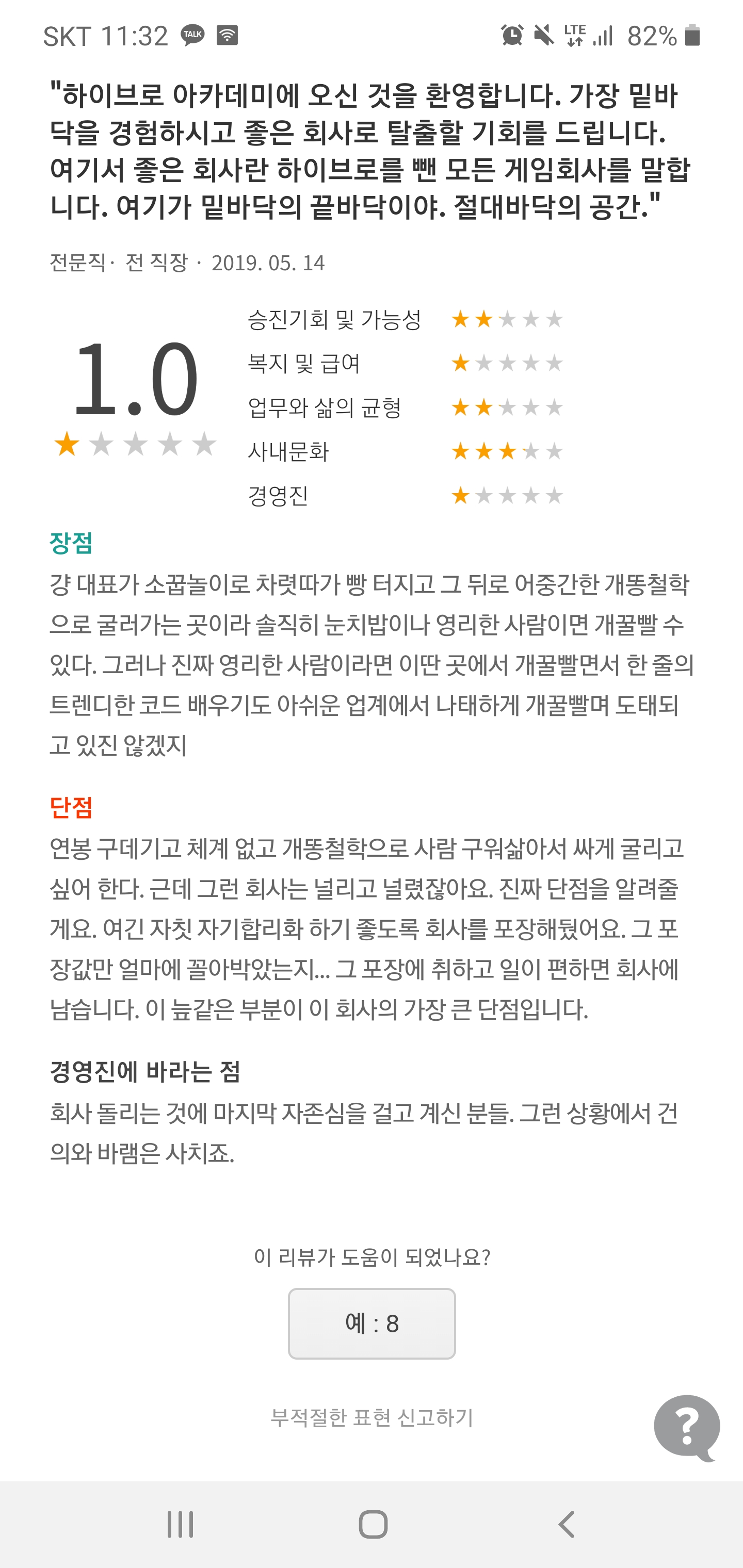Screen dimensions: 743x1568
Task: Go to the home screen
Action: click(373, 1524)
